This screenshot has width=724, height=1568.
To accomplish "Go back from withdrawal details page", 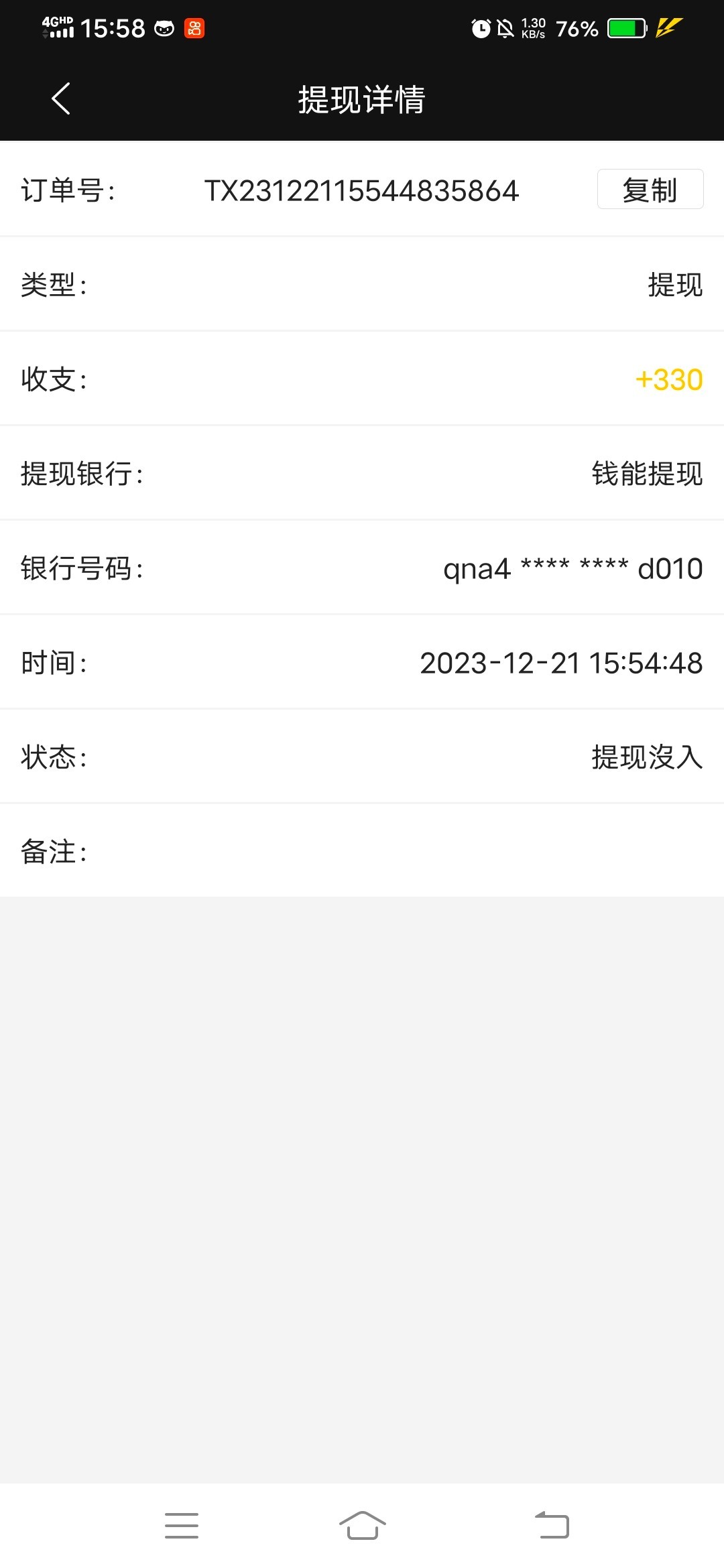I will [61, 99].
